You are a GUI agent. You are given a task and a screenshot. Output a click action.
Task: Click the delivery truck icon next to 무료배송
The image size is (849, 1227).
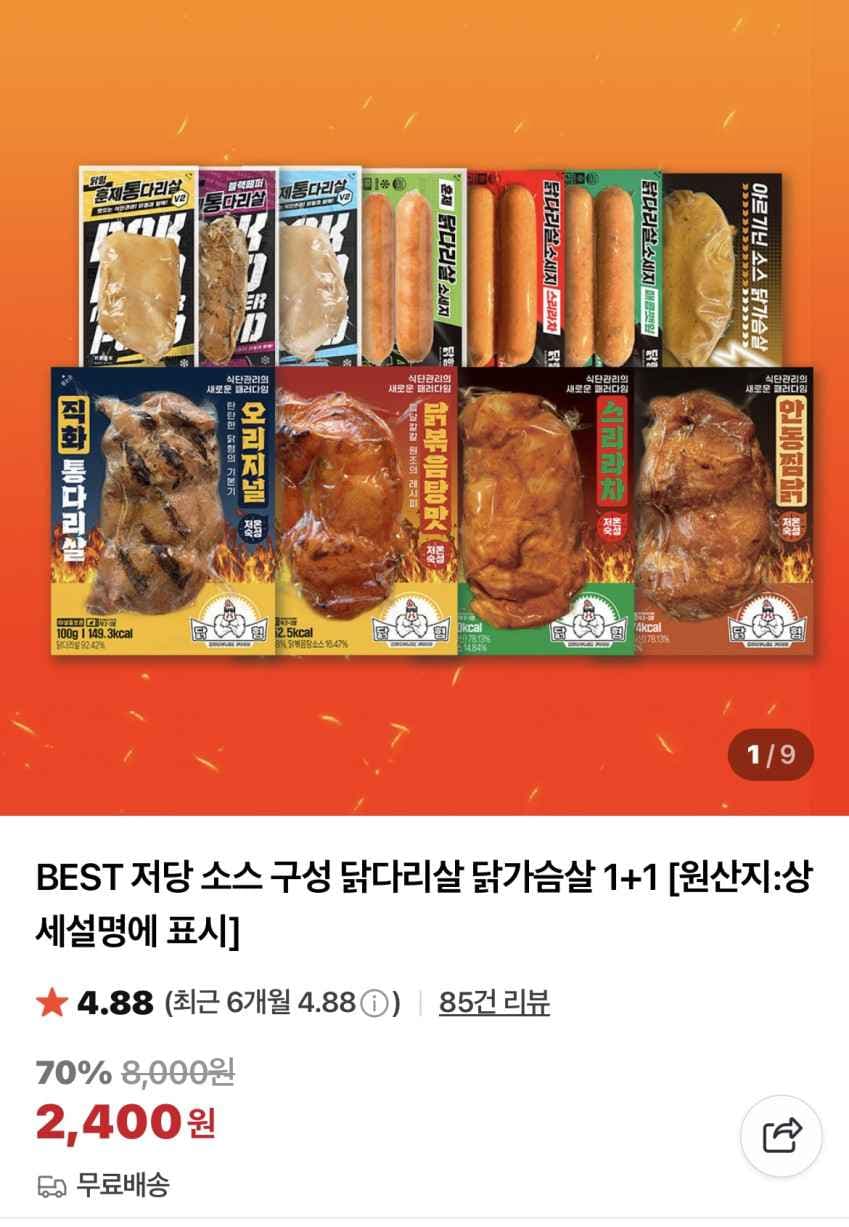pos(49,1185)
